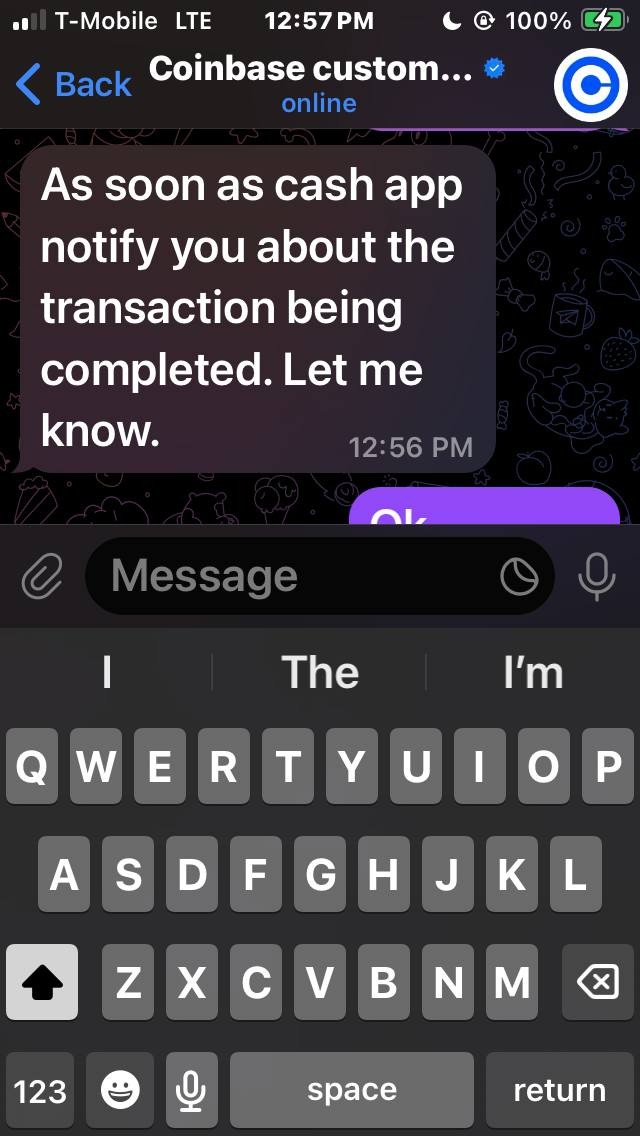Viewport: 640px width, 1136px height.
Task: Go back to the chat list
Action: click(x=72, y=84)
